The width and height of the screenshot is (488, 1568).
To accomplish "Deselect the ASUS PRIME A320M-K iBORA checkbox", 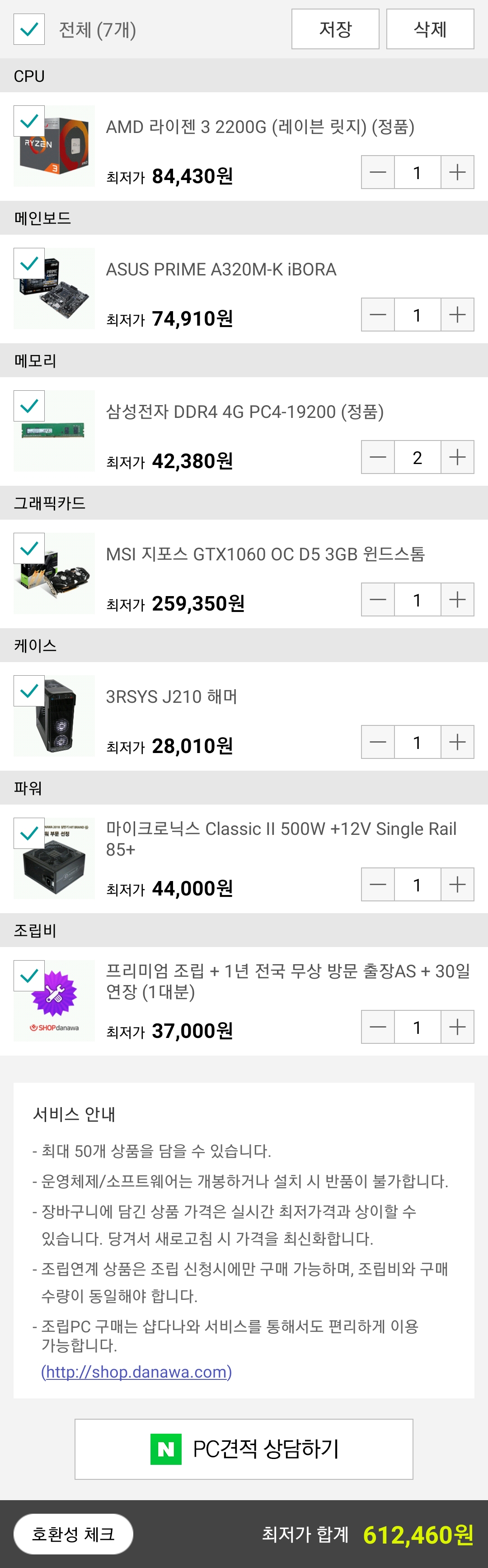I will (29, 264).
